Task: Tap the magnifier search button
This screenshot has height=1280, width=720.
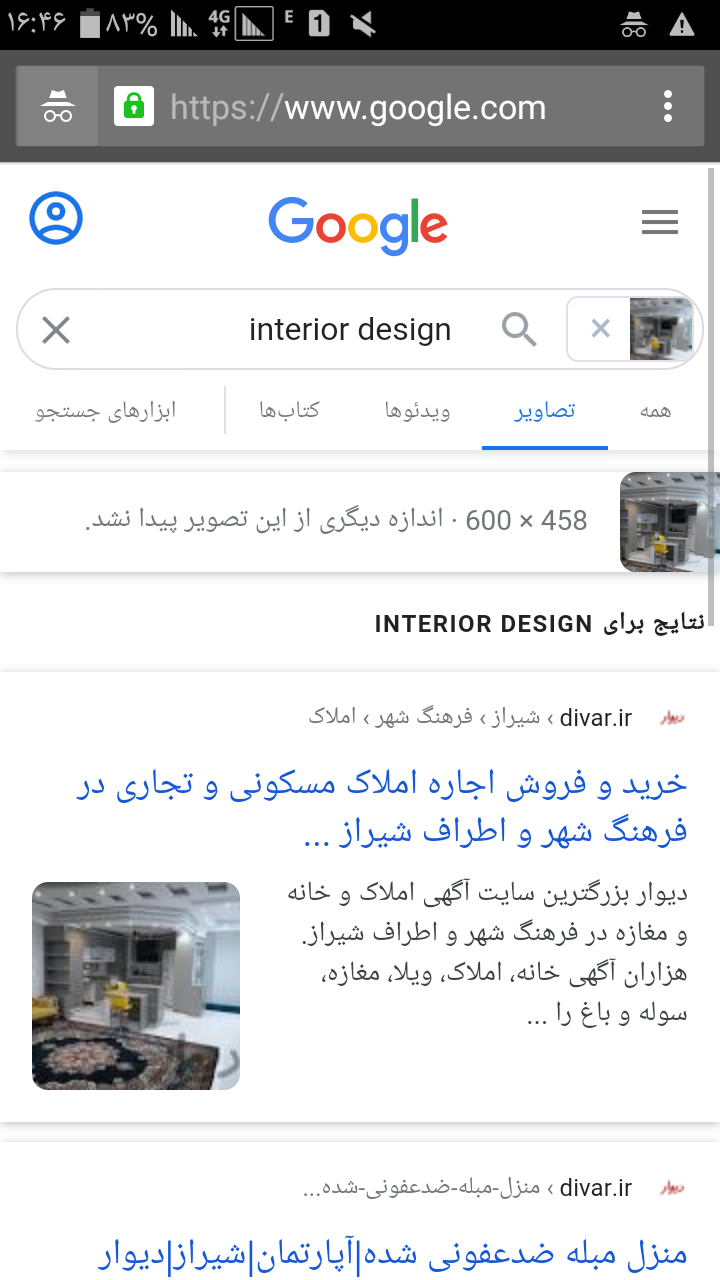Action: pyautogui.click(x=519, y=329)
